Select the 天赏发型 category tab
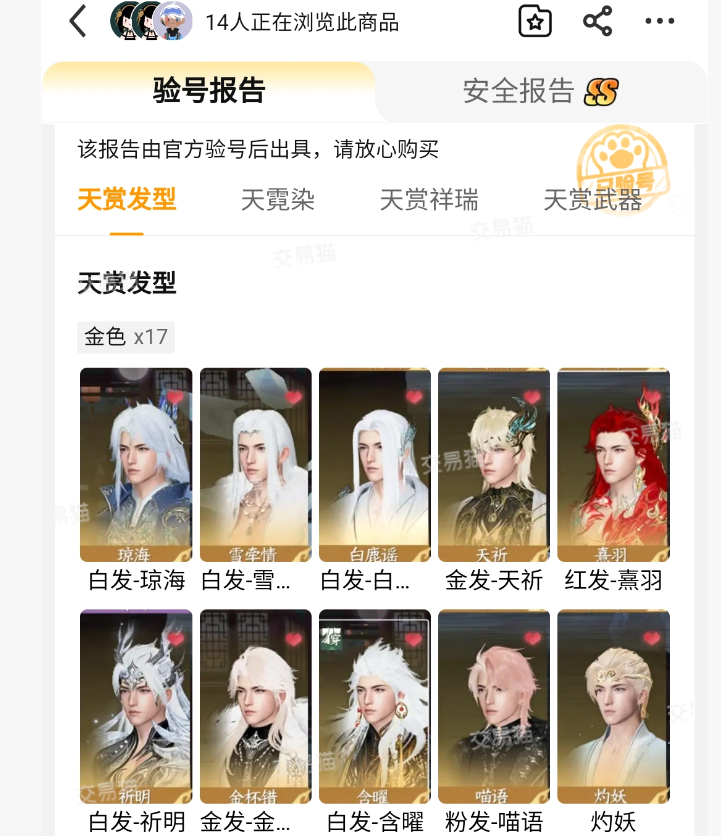The image size is (721, 836). pyautogui.click(x=126, y=200)
